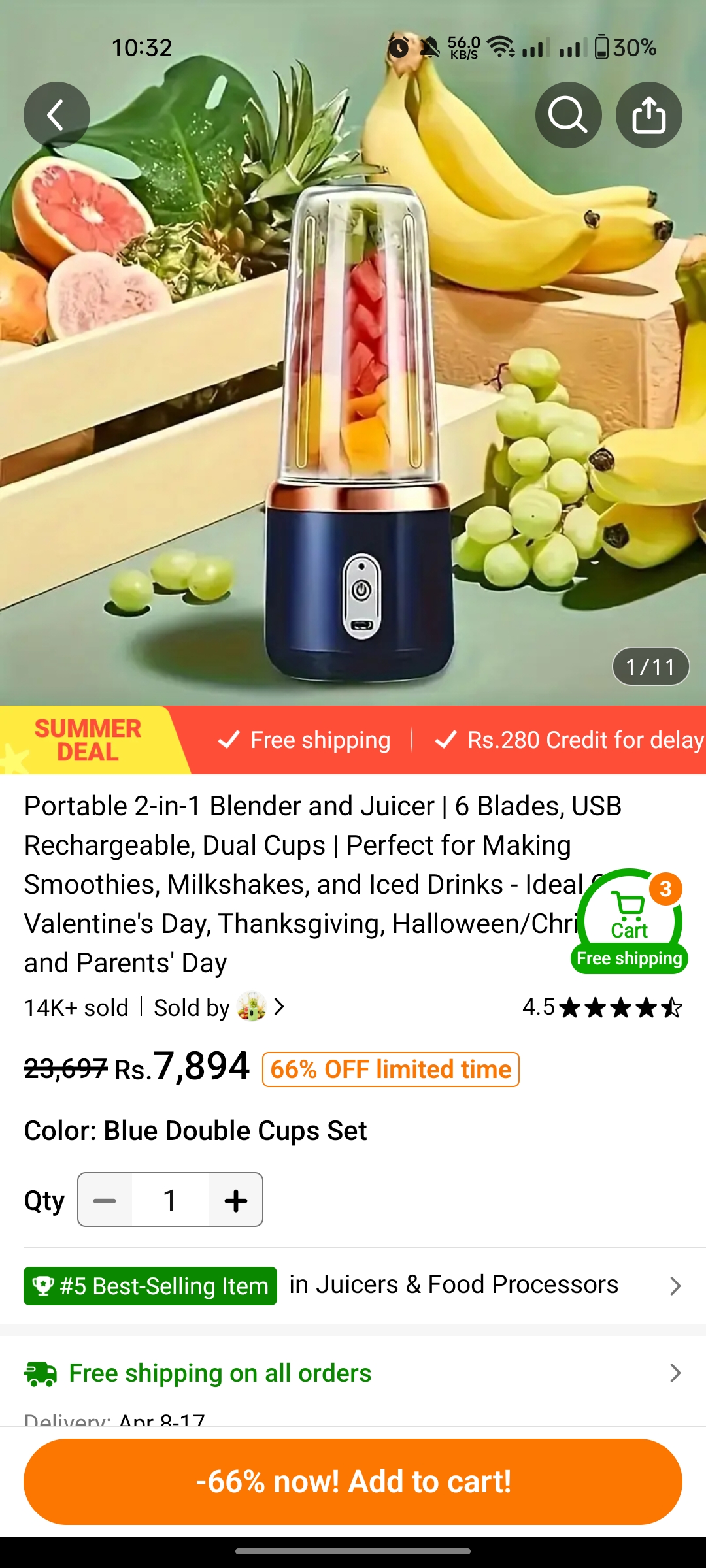Increase quantity with the plus button
The width and height of the screenshot is (706, 1568).
tap(235, 1200)
